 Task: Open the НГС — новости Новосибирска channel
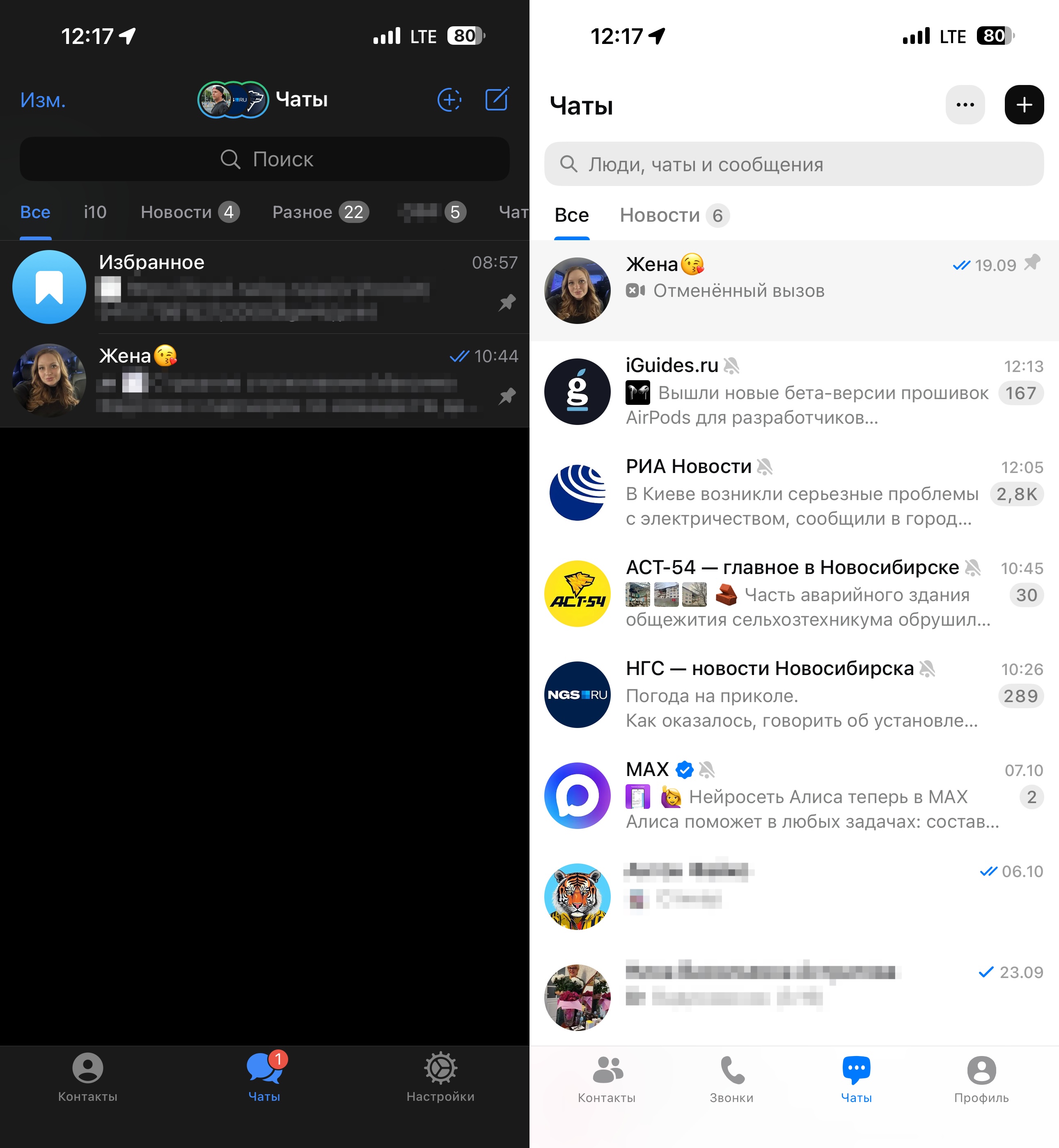(794, 694)
